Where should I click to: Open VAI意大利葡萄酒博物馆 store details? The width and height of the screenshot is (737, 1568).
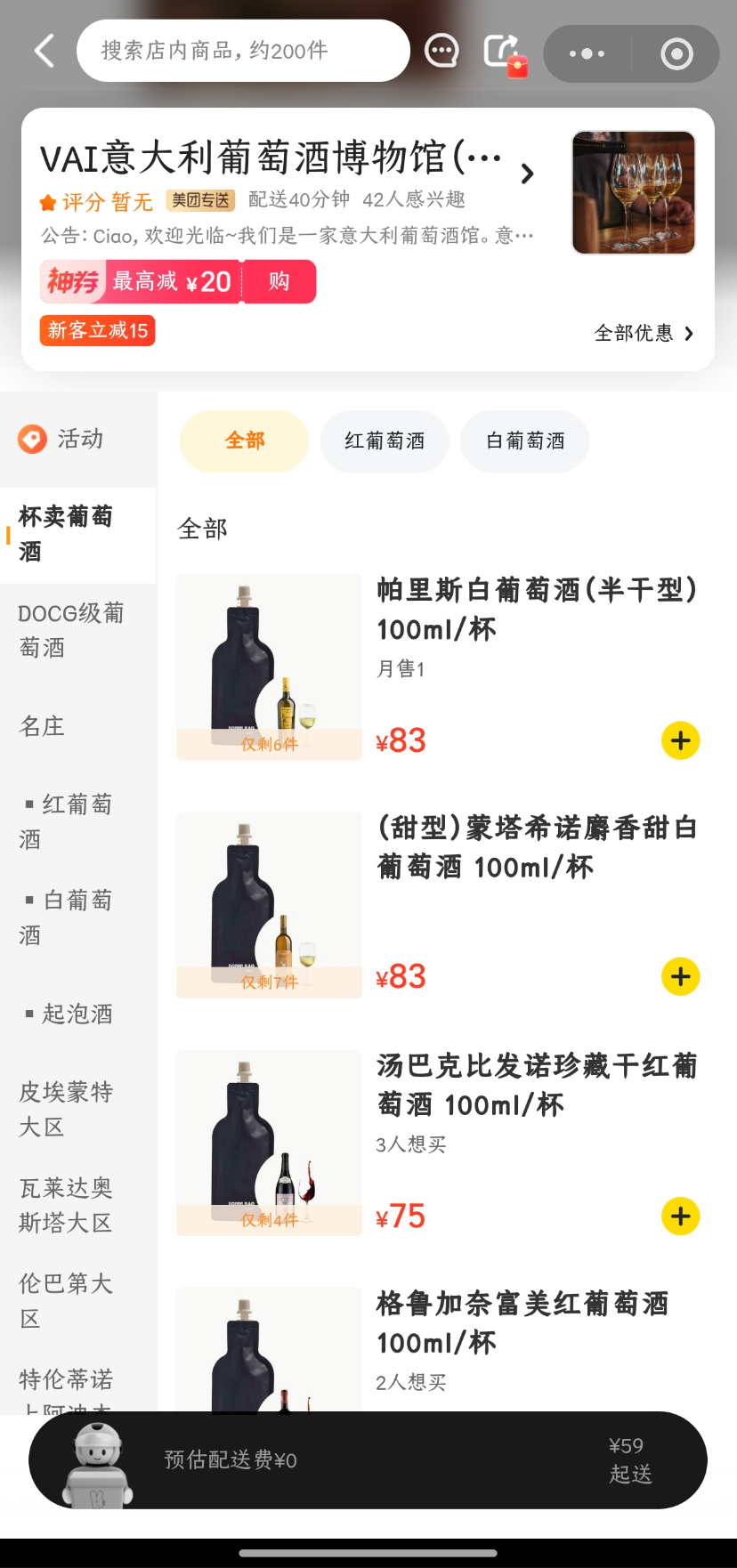(x=285, y=160)
